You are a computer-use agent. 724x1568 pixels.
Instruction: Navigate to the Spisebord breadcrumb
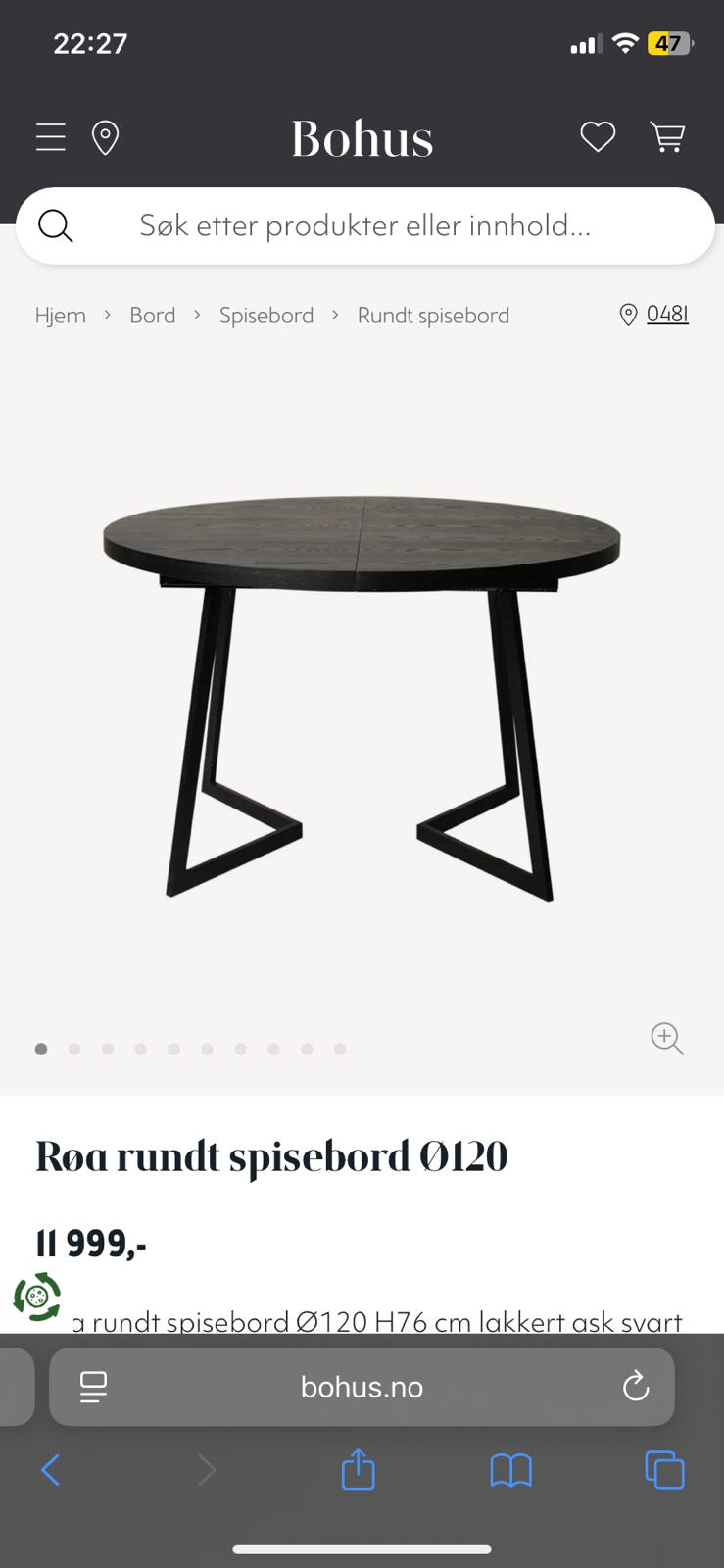[266, 316]
